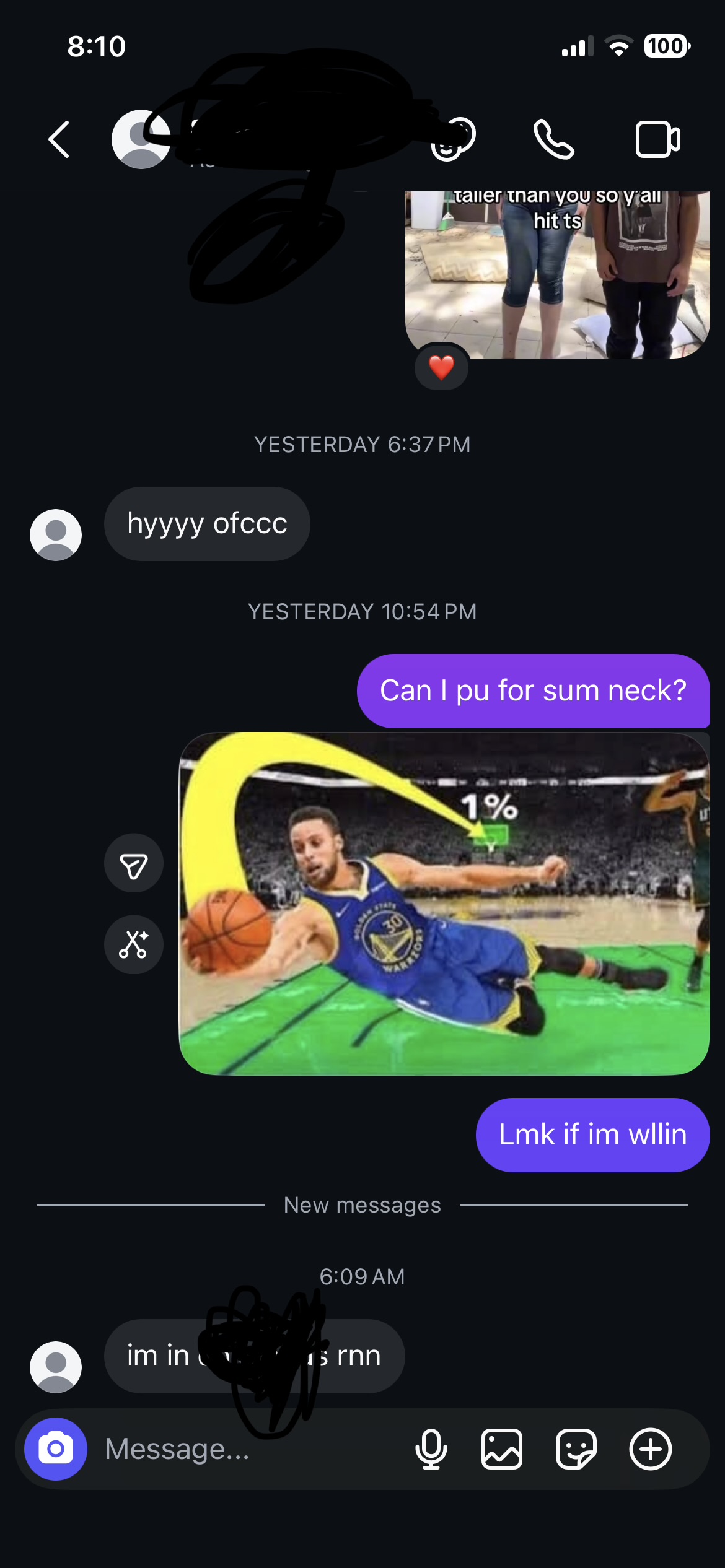
Task: Open the contact's profile from the header avatar
Action: coord(141,139)
